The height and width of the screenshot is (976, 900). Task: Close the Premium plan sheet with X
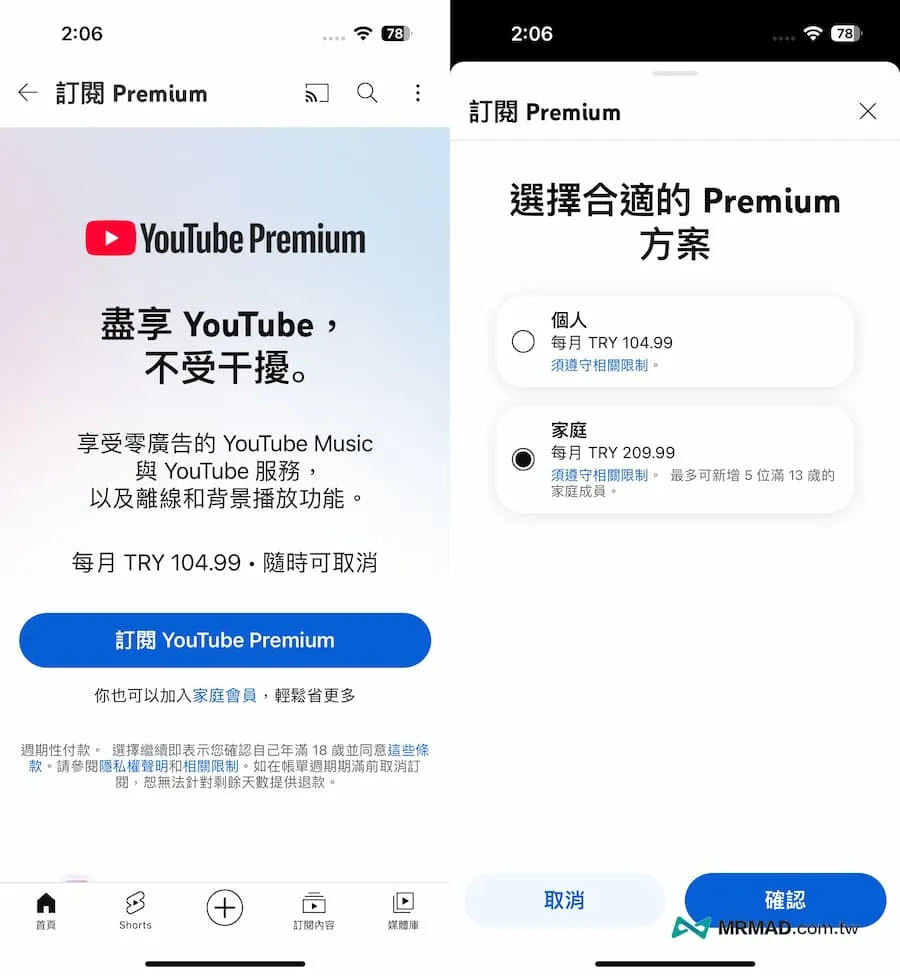868,111
